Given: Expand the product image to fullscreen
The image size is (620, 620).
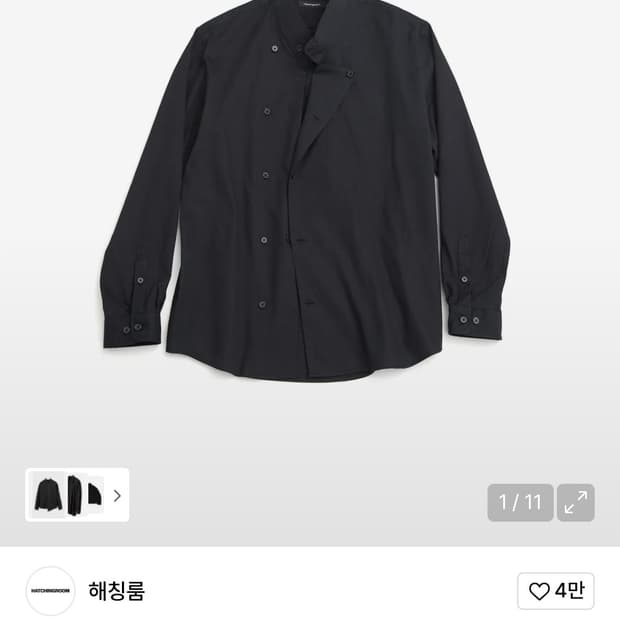Looking at the screenshot, I should click(575, 503).
